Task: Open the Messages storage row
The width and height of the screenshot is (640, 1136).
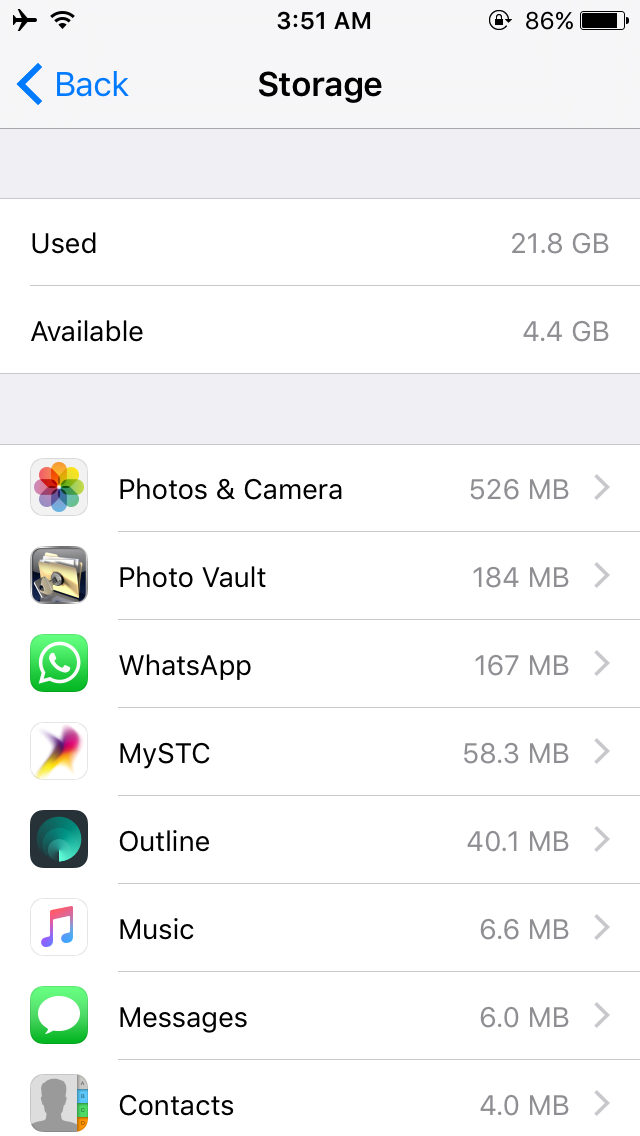Action: [x=320, y=1017]
